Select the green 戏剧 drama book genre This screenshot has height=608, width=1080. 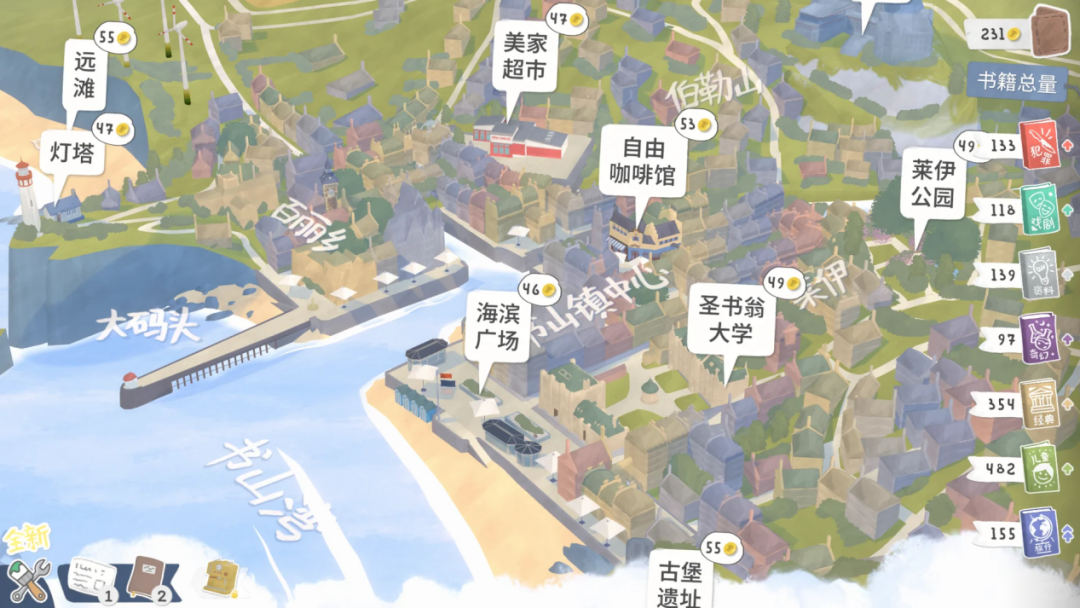click(1040, 209)
